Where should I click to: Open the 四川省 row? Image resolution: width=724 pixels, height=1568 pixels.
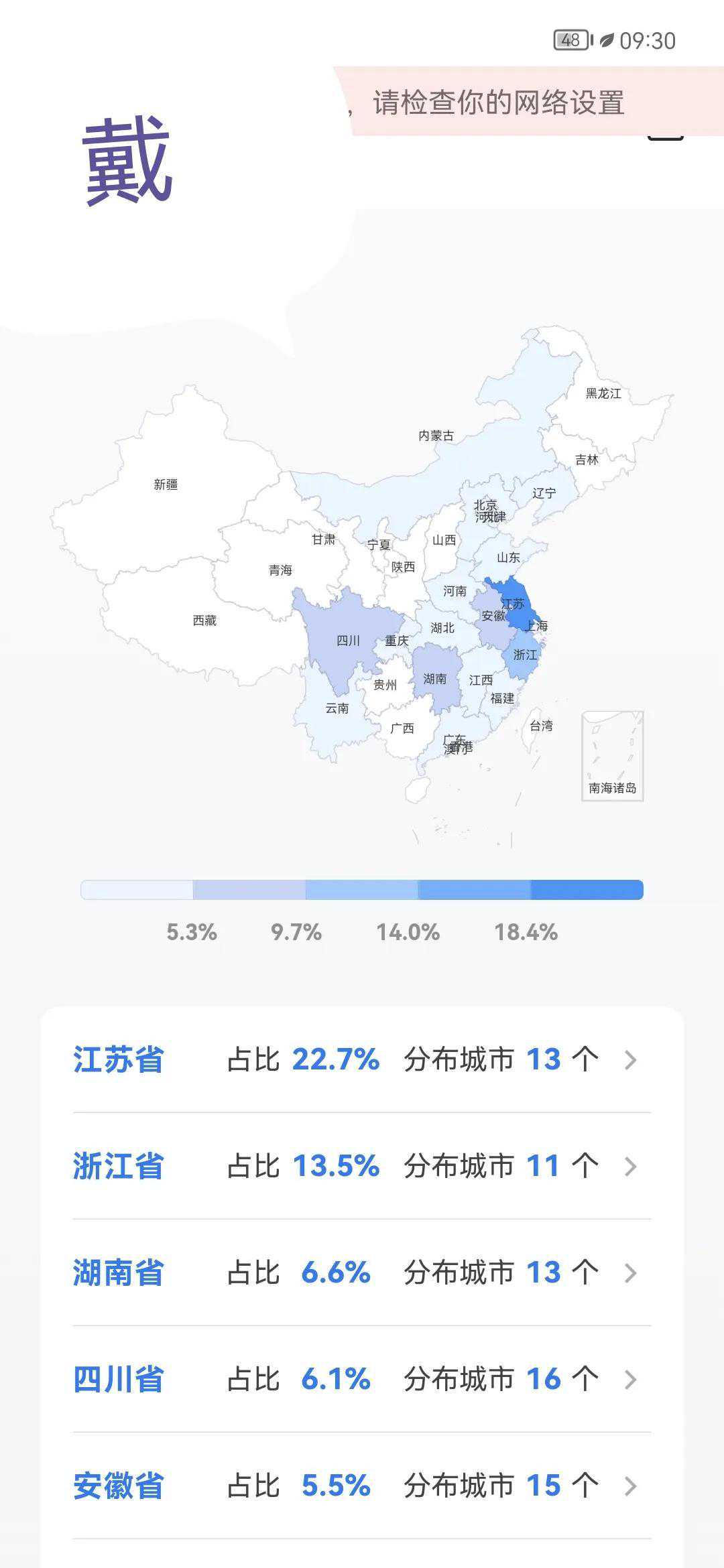(x=362, y=1379)
